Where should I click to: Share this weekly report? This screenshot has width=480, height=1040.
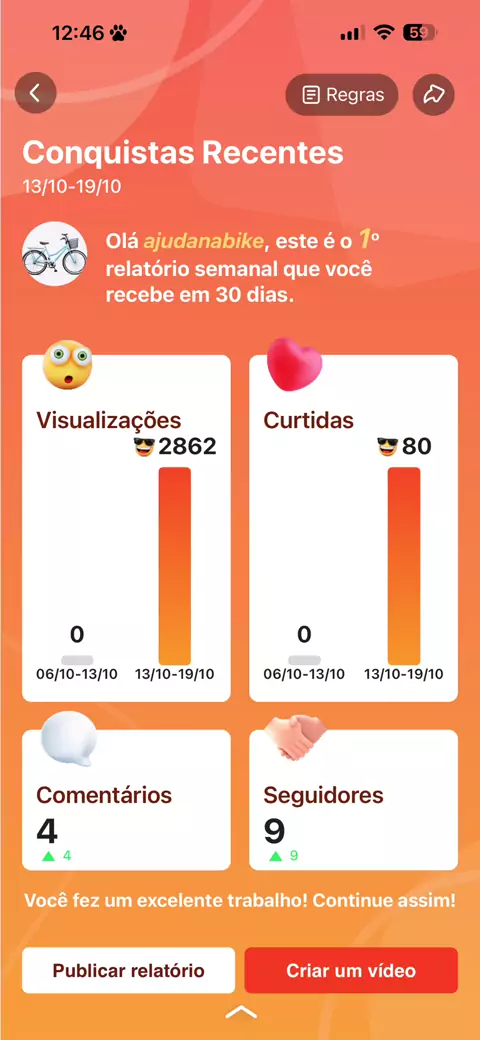click(x=434, y=95)
